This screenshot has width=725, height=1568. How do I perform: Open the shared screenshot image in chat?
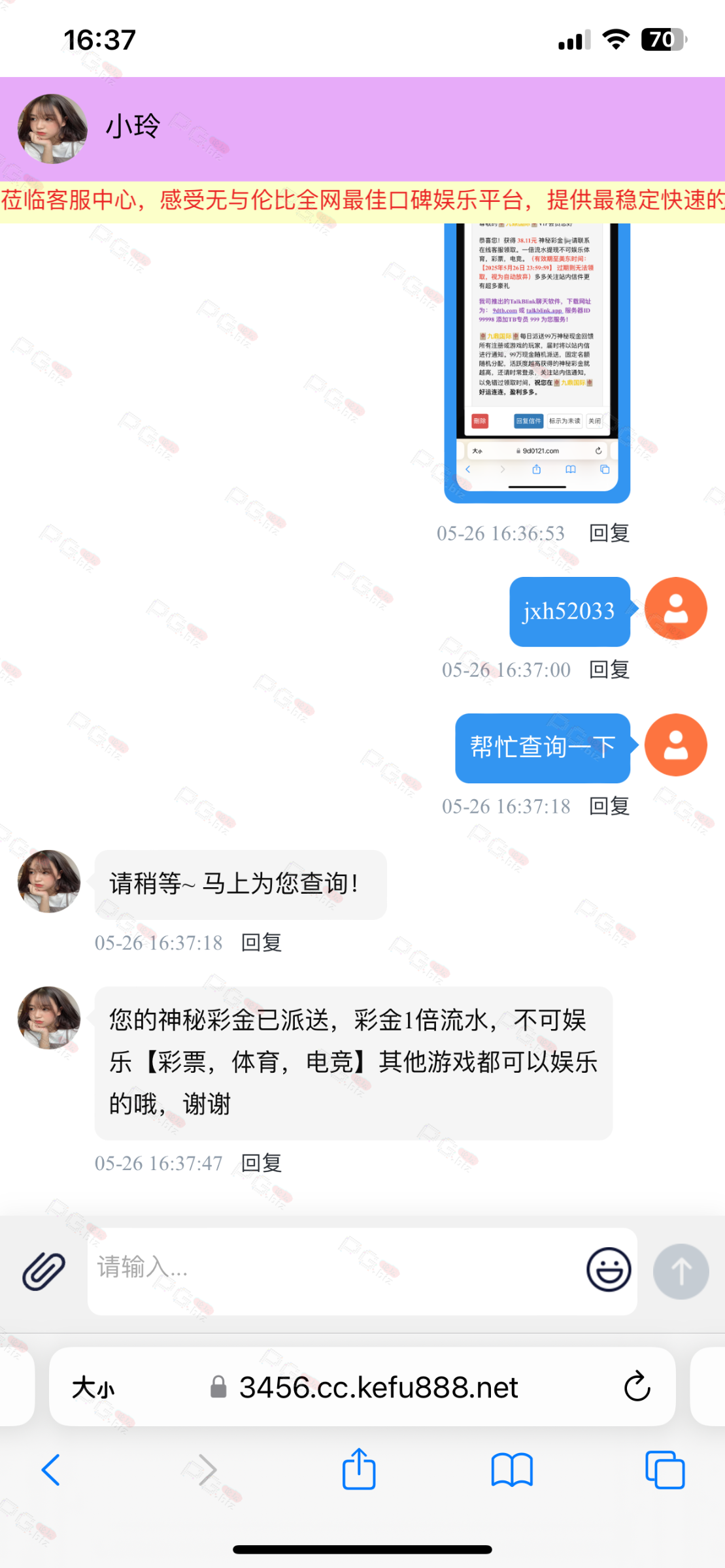click(x=537, y=363)
